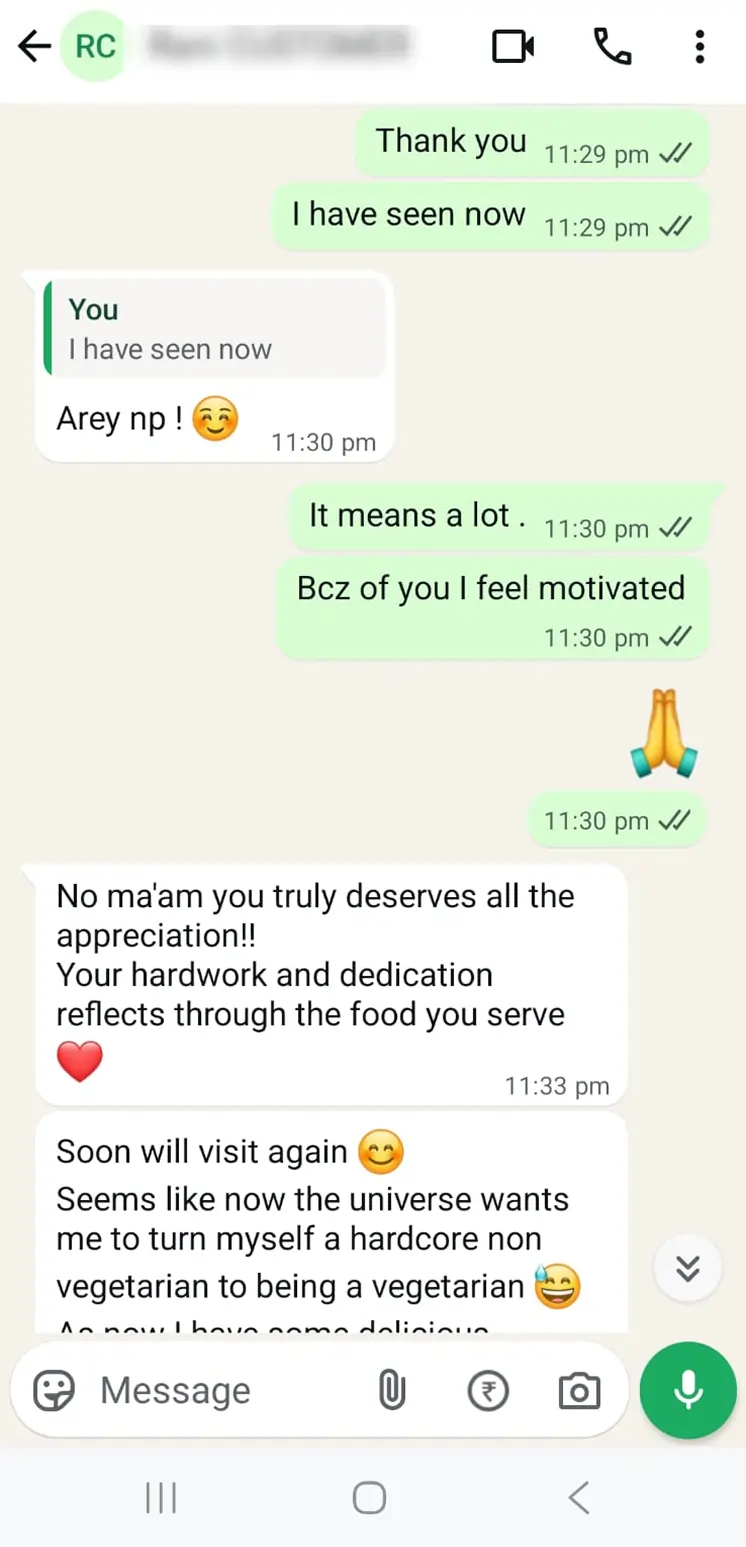Start a video call
Viewport: 746px width, 1547px height.
coord(513,46)
